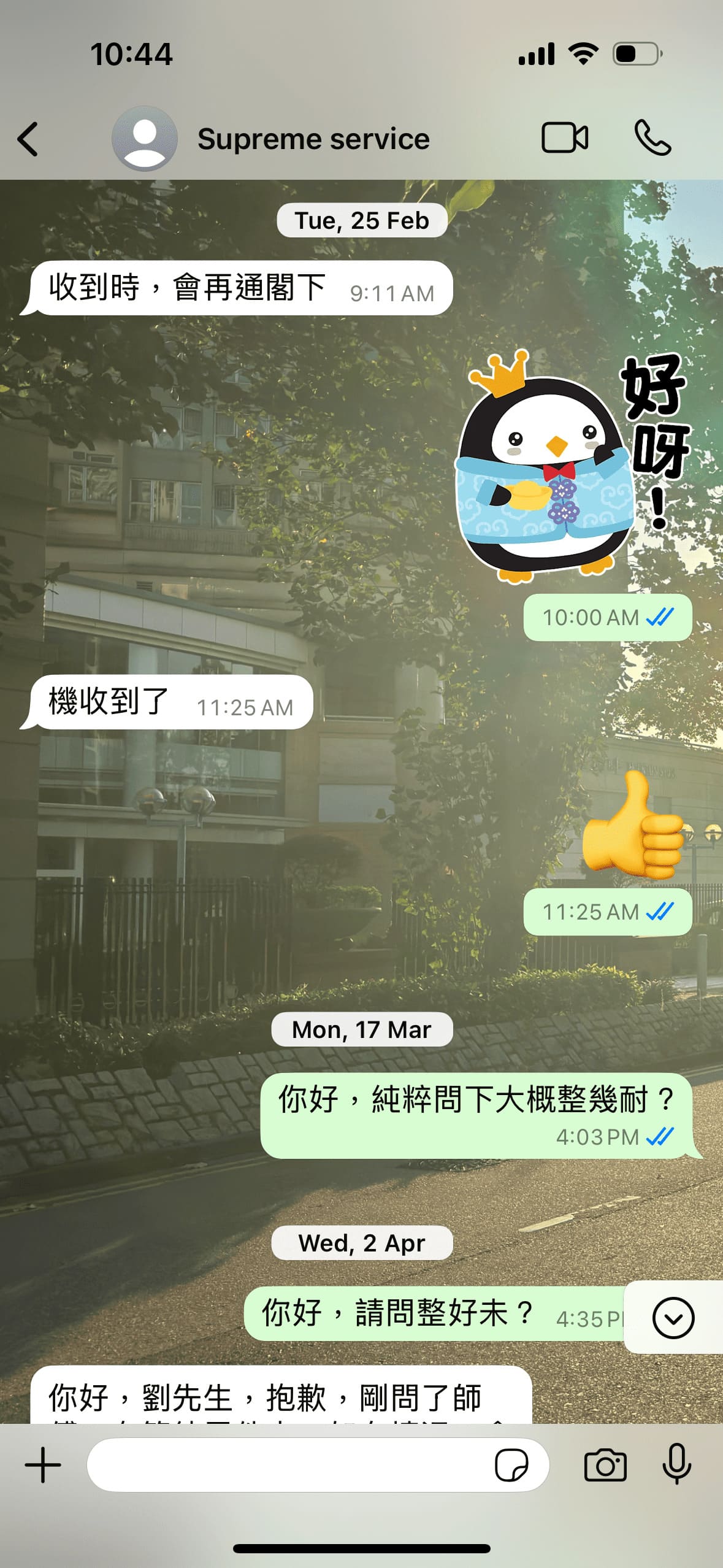Start a voice call with Supreme service

coord(652,137)
